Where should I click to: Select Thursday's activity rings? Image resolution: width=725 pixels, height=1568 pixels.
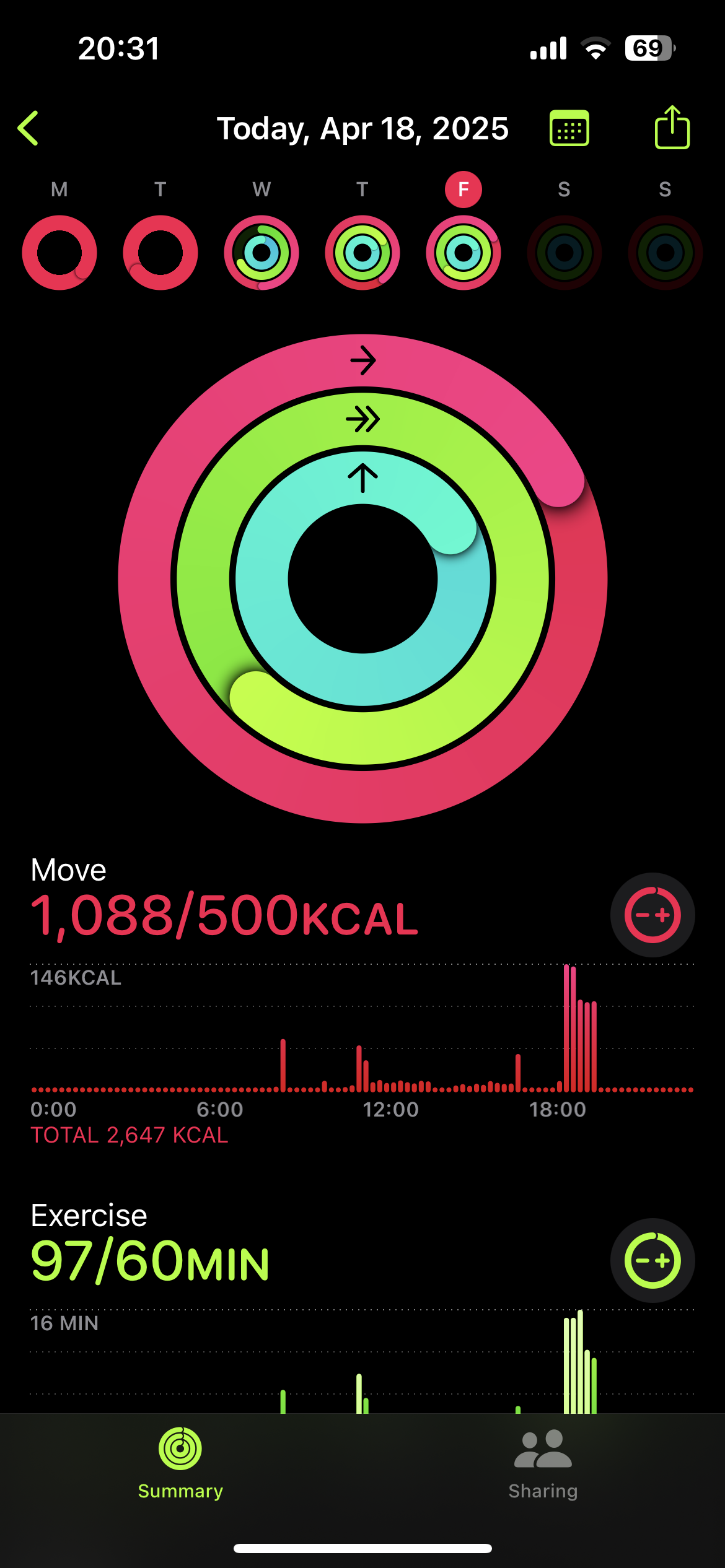[362, 253]
